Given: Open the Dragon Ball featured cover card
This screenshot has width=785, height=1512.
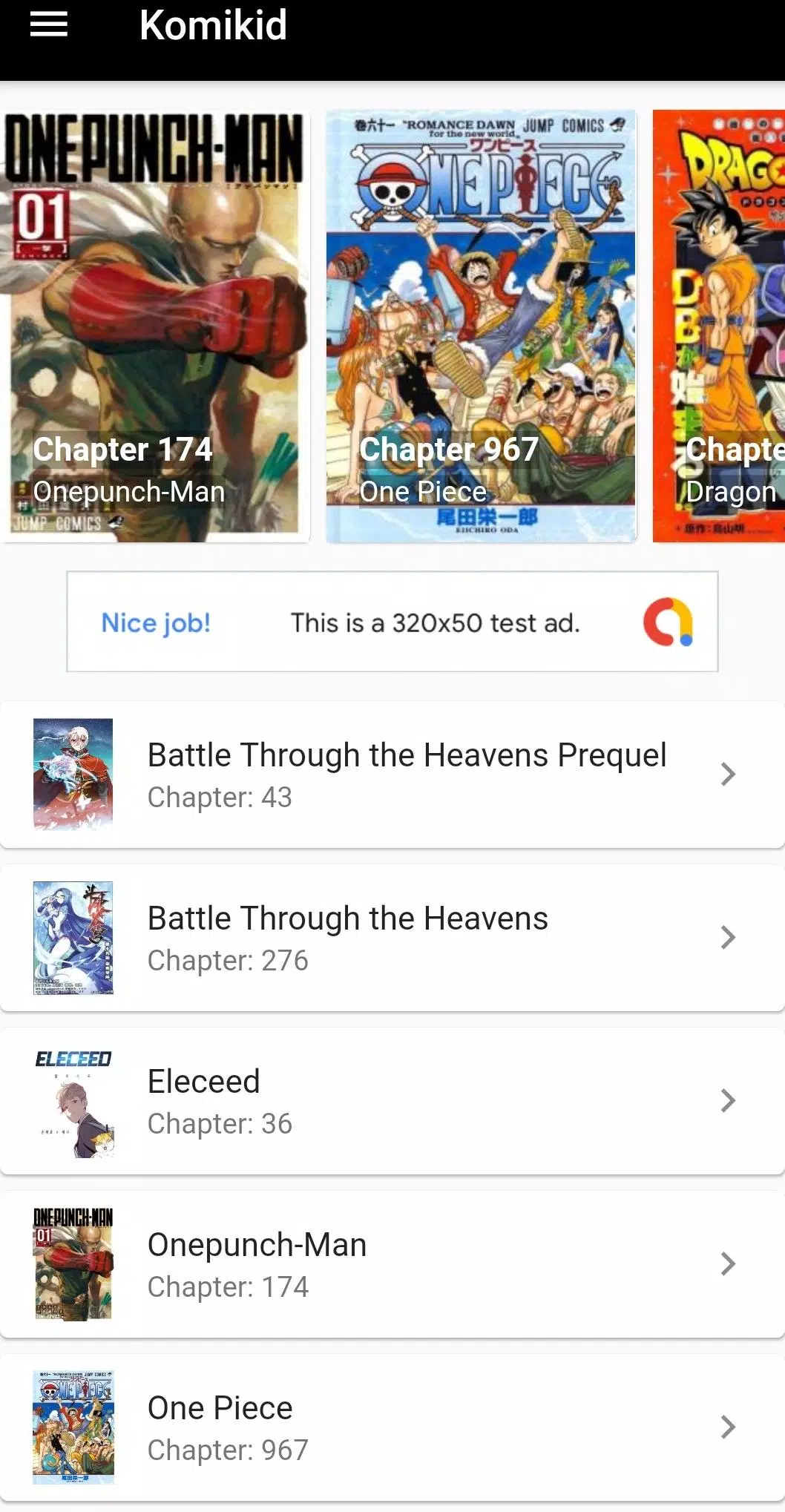Looking at the screenshot, I should 718,326.
